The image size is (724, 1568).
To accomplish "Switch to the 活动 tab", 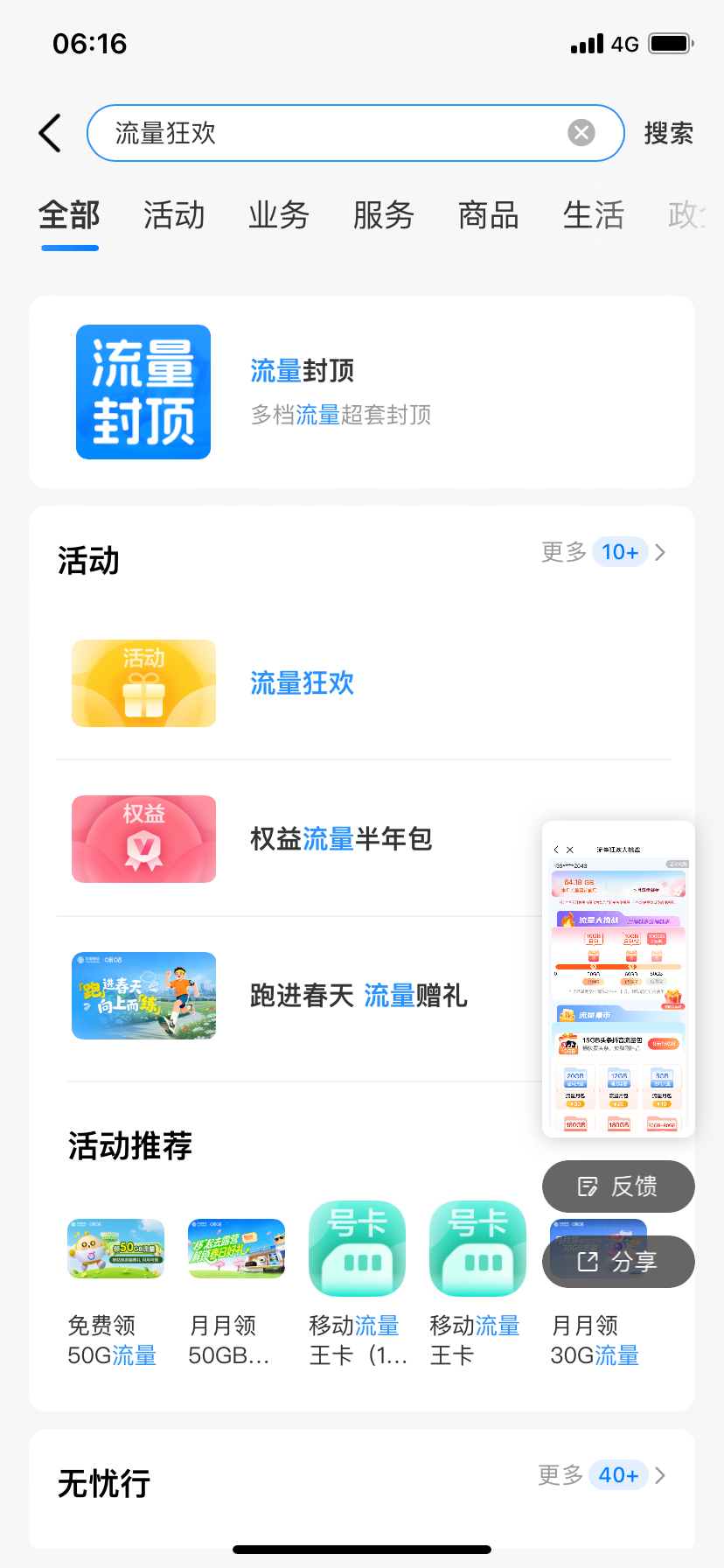I will coord(174,215).
